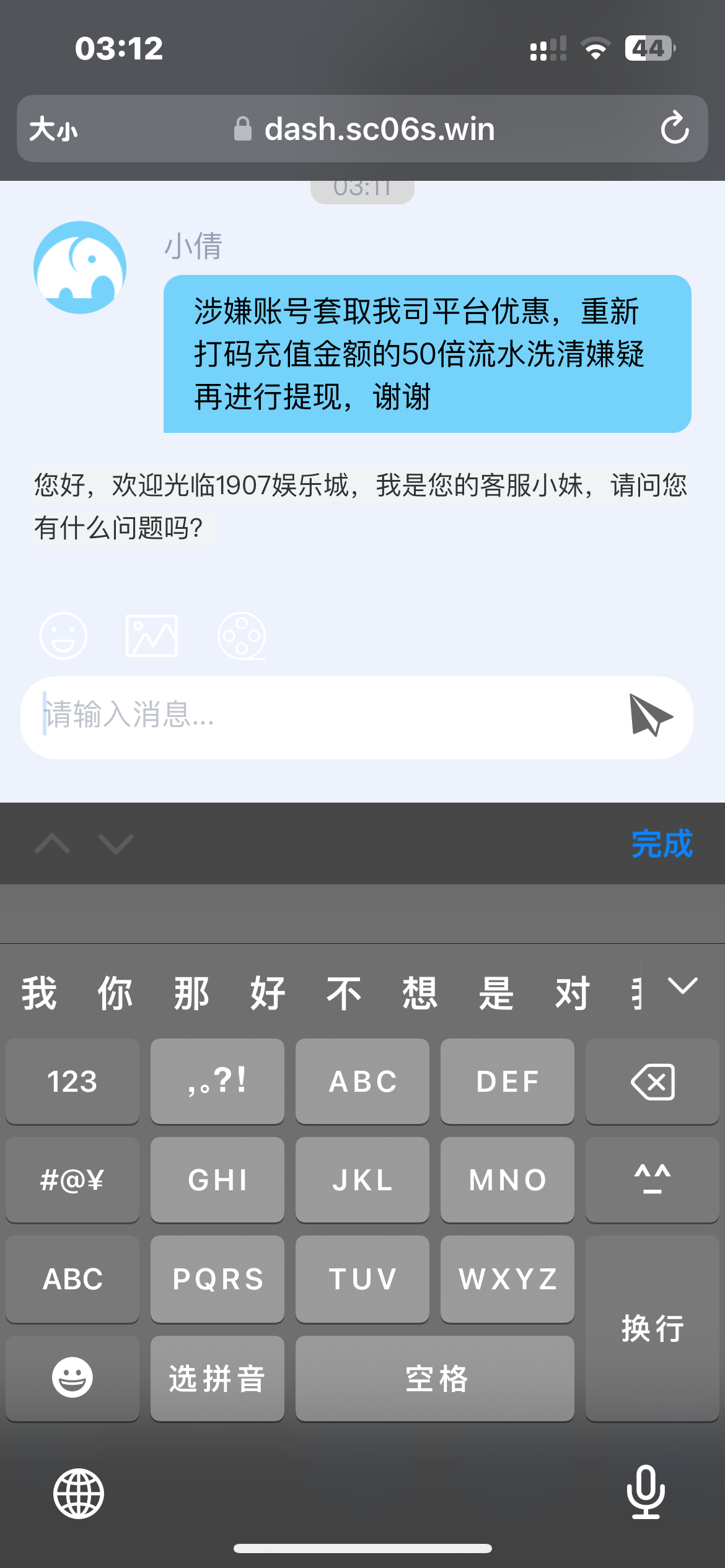Screen dimensions: 725x1568
Task: Select the candidate word 我
Action: coord(39,993)
